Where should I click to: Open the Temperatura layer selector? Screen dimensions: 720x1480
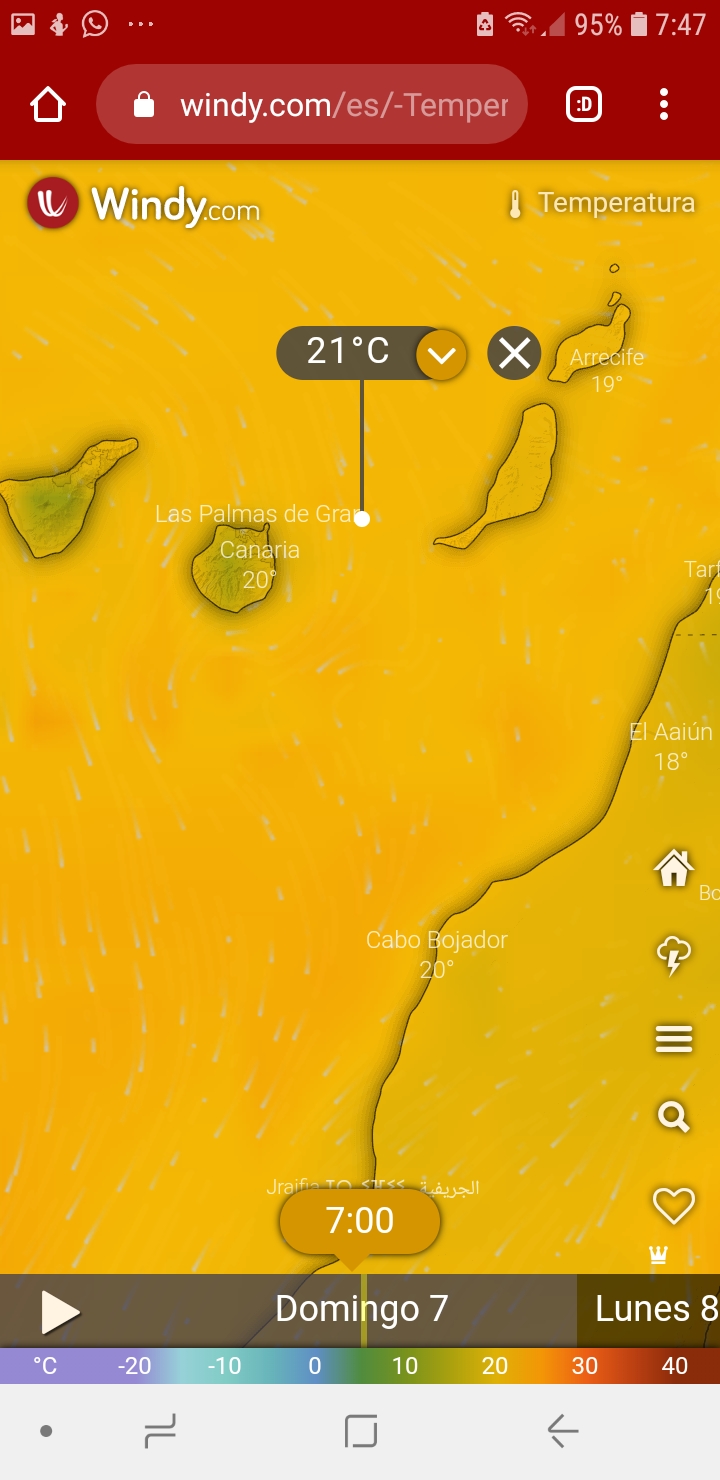pos(602,203)
